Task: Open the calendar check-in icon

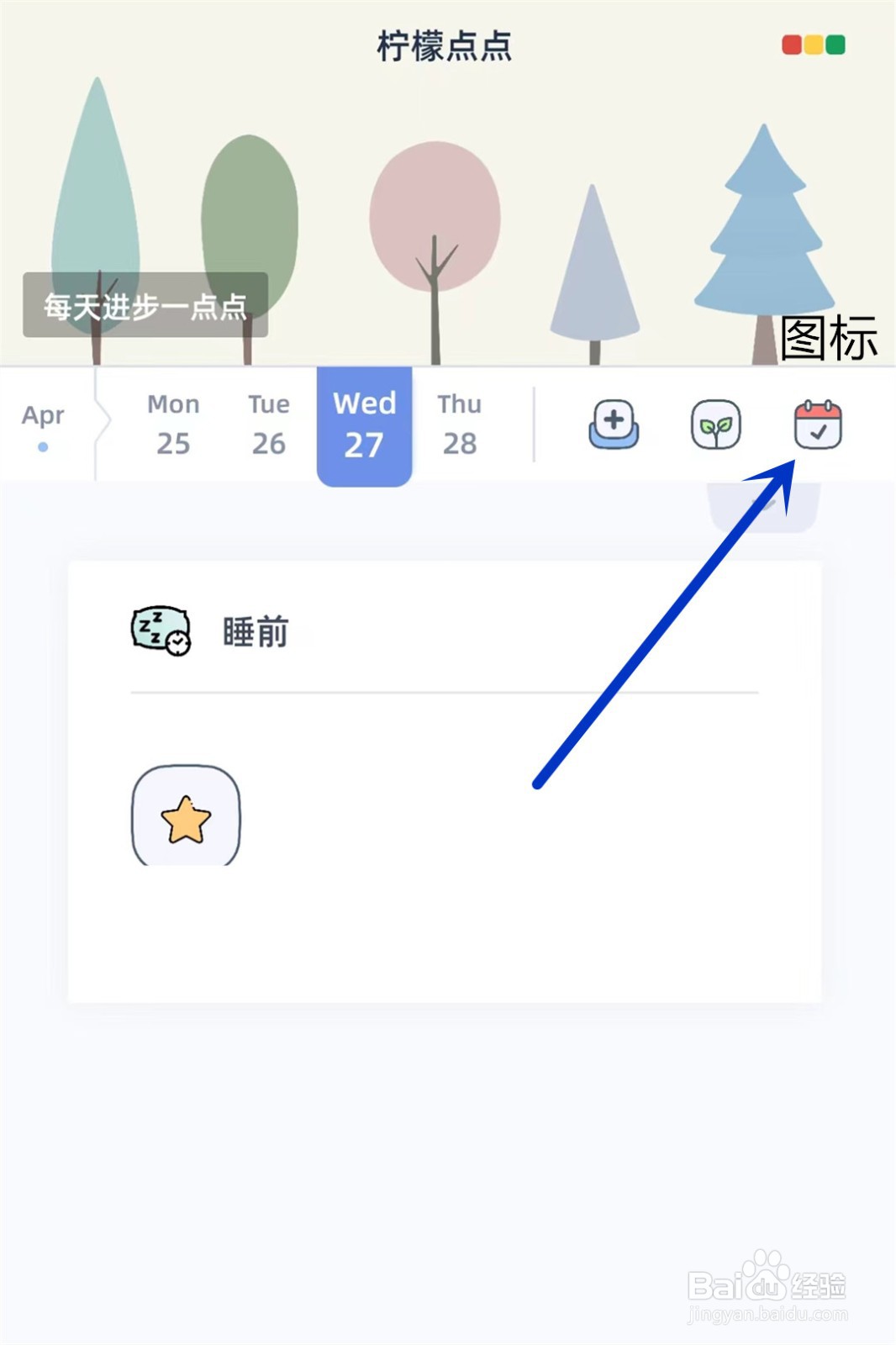Action: (816, 426)
